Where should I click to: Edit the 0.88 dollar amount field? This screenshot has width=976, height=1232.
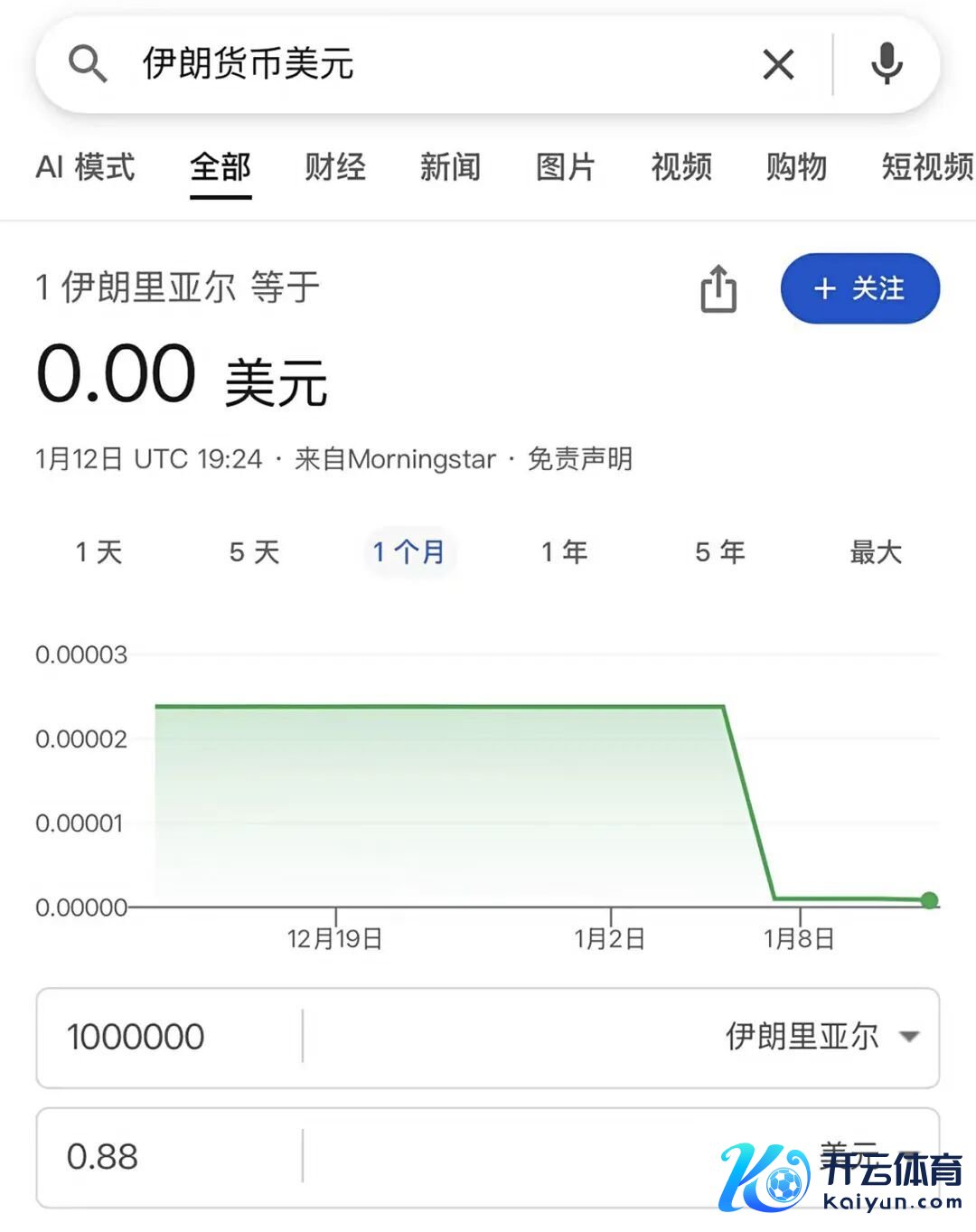167,1157
